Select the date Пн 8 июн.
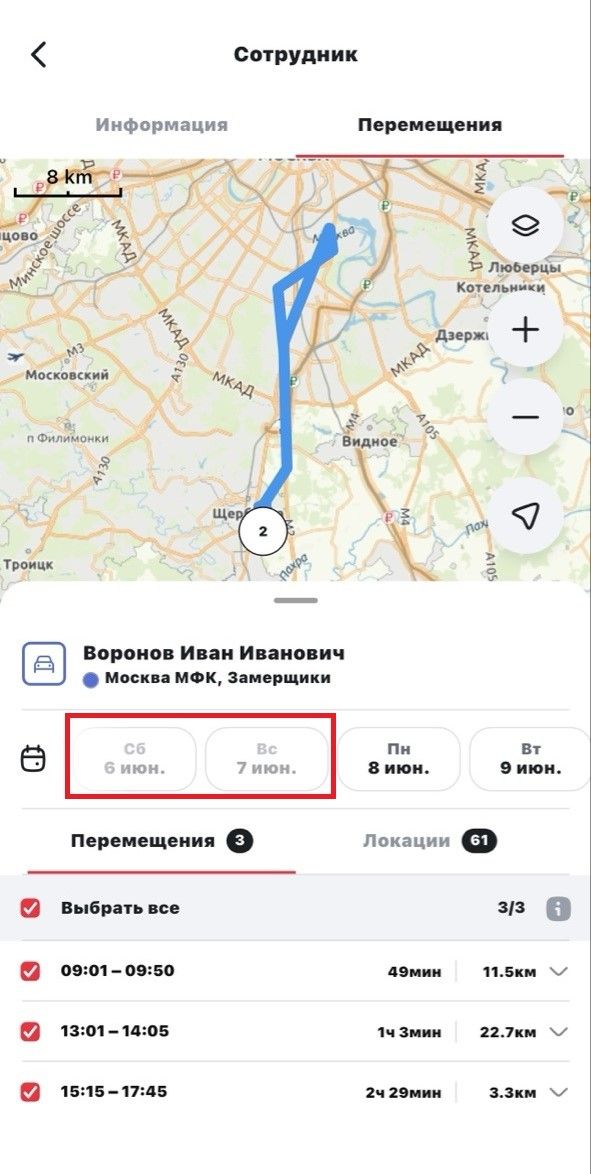This screenshot has height=1174, width=591. (398, 758)
